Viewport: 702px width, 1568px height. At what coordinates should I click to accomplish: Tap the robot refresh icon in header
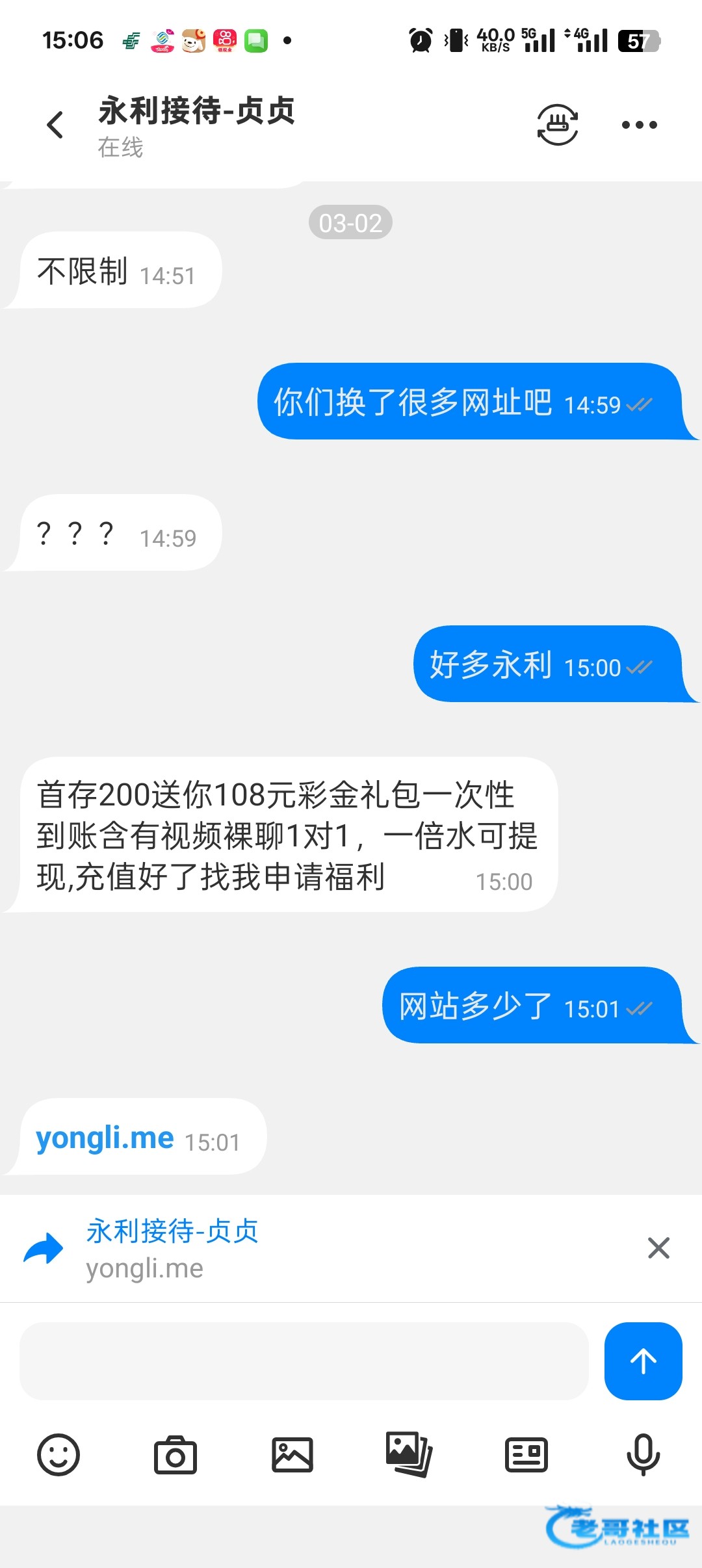point(558,124)
